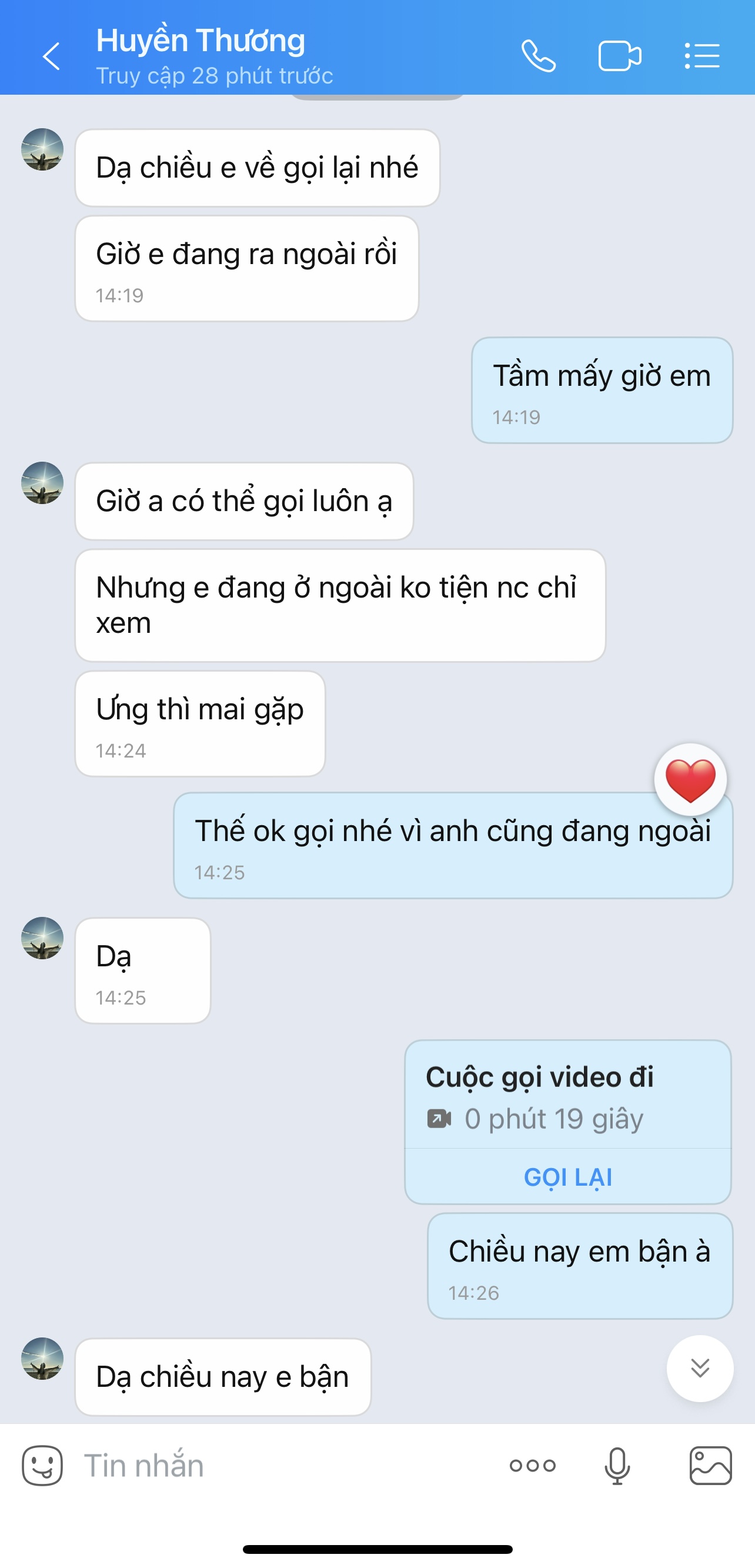755x1568 pixels.
Task: Record a voice message
Action: coord(617,1466)
